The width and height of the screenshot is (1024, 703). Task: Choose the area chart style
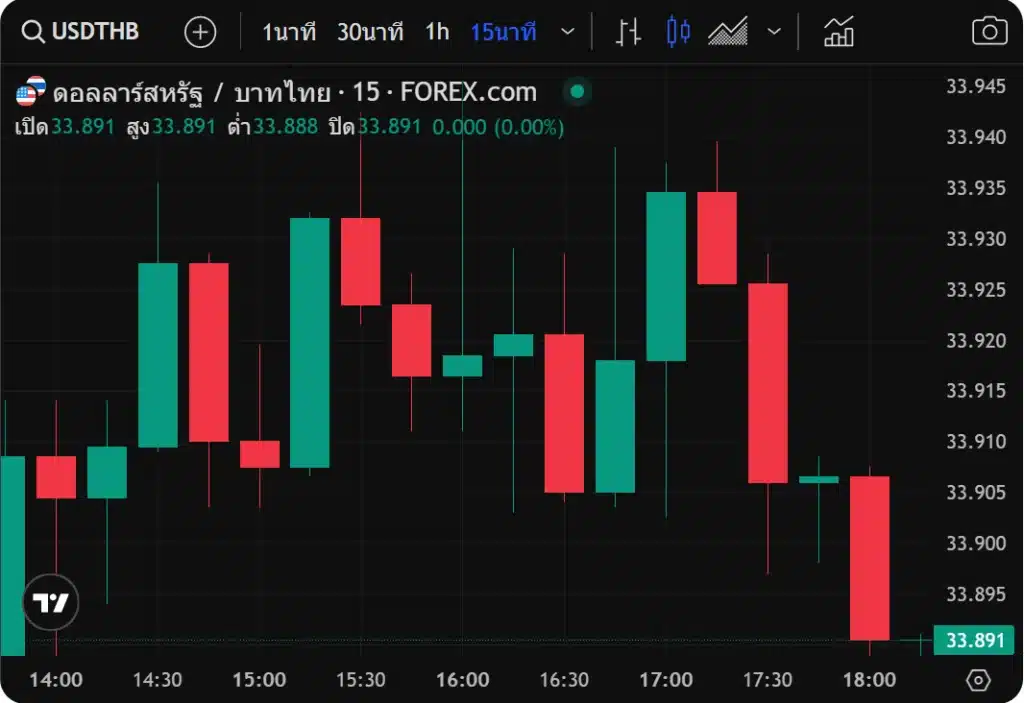pos(728,32)
